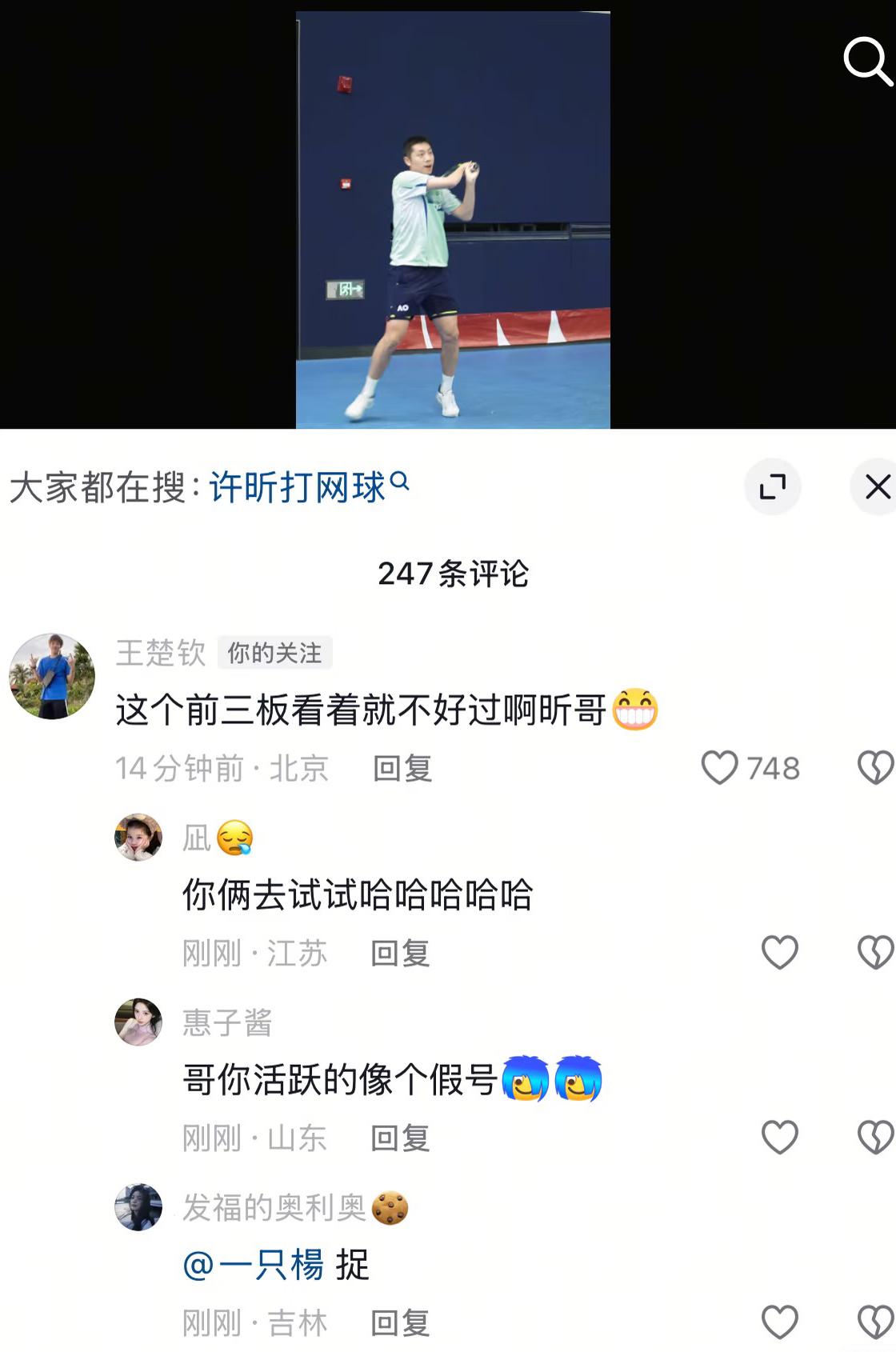
Task: Open the 许昕打网球 search suggestion link
Action: coord(300,483)
